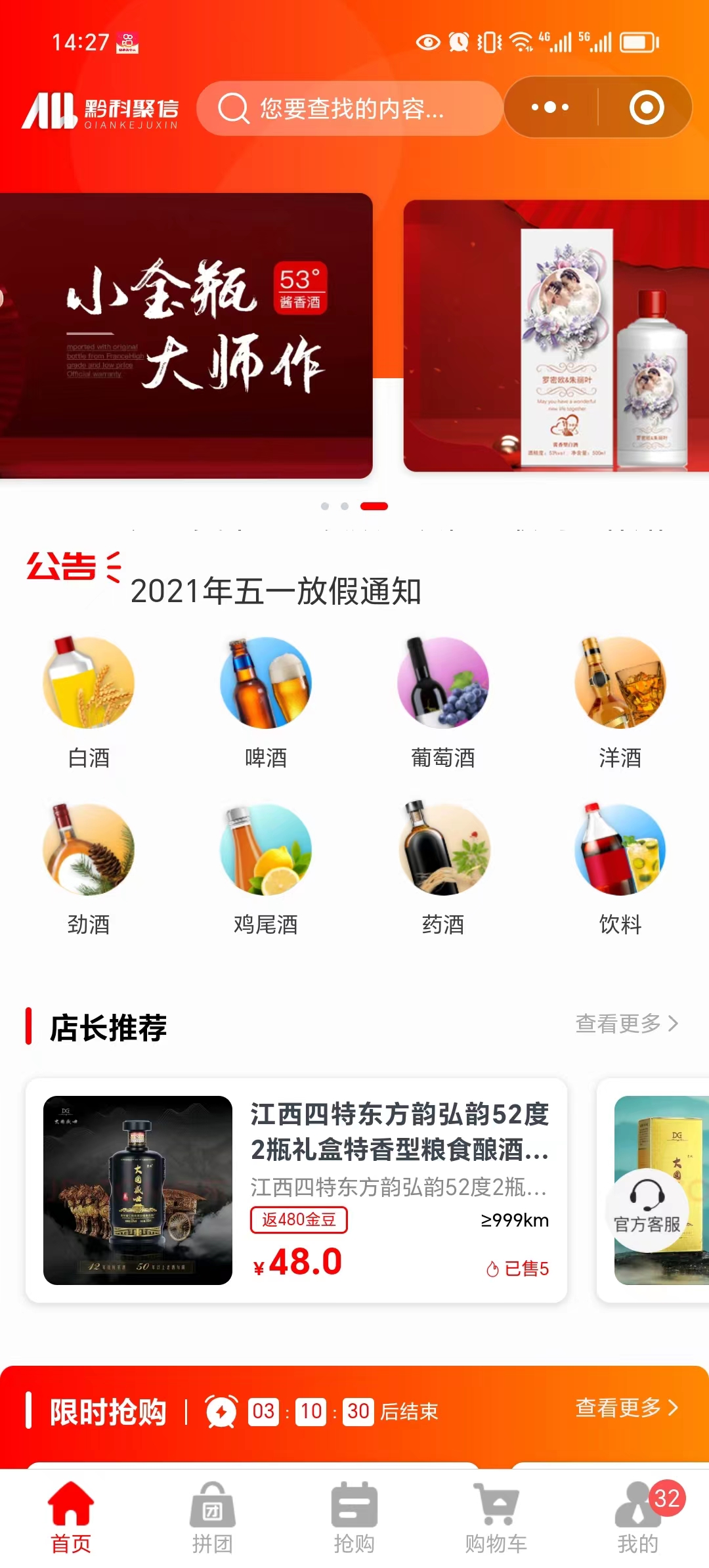Select the 鸡尾酒 cocktail icon

[x=266, y=850]
